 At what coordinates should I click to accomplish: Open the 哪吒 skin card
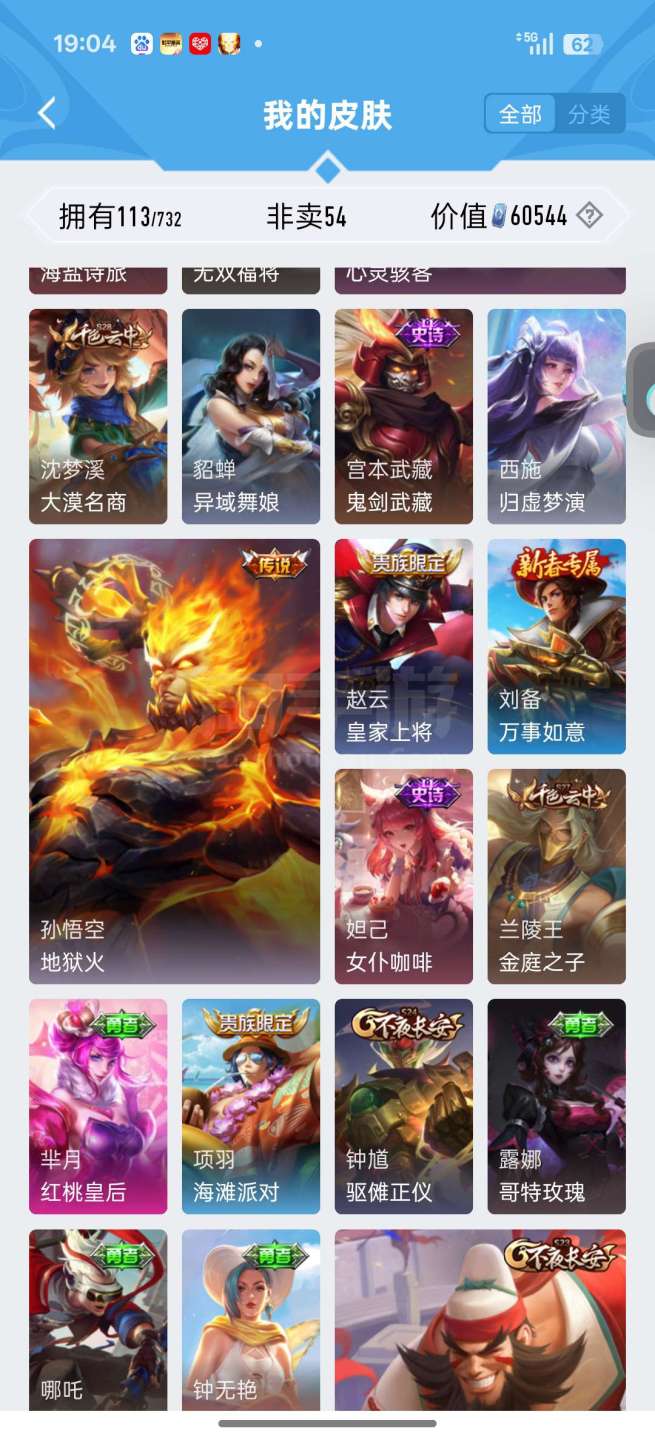tap(98, 1320)
